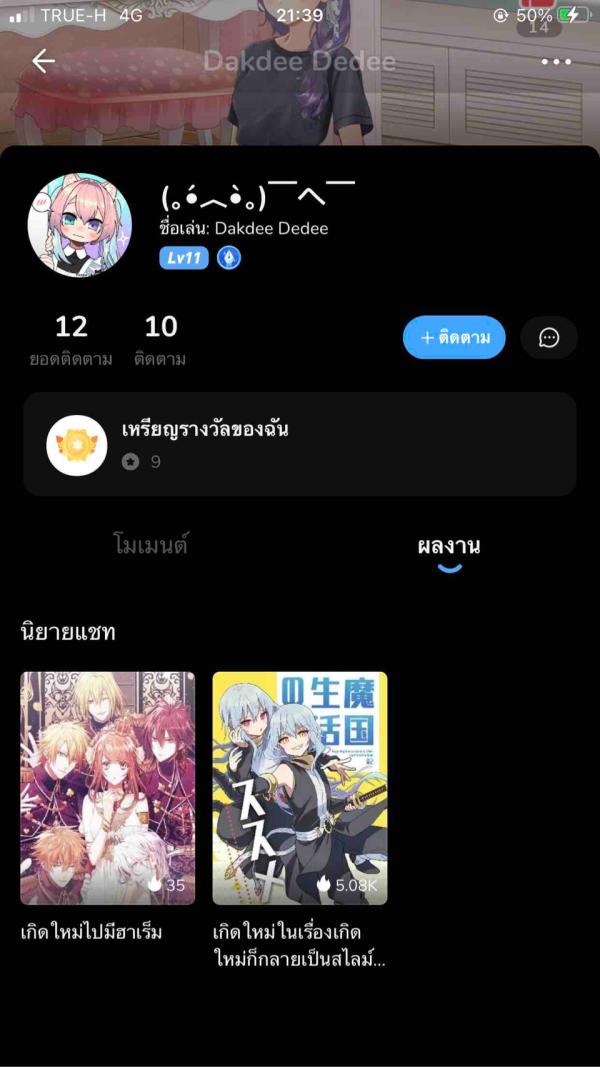Viewport: 600px width, 1067px height.
Task: Open novel เกิดใหม่ในเรื่องเกิดใหม่ก็กลายเป็นสไลม์
Action: pos(299,788)
